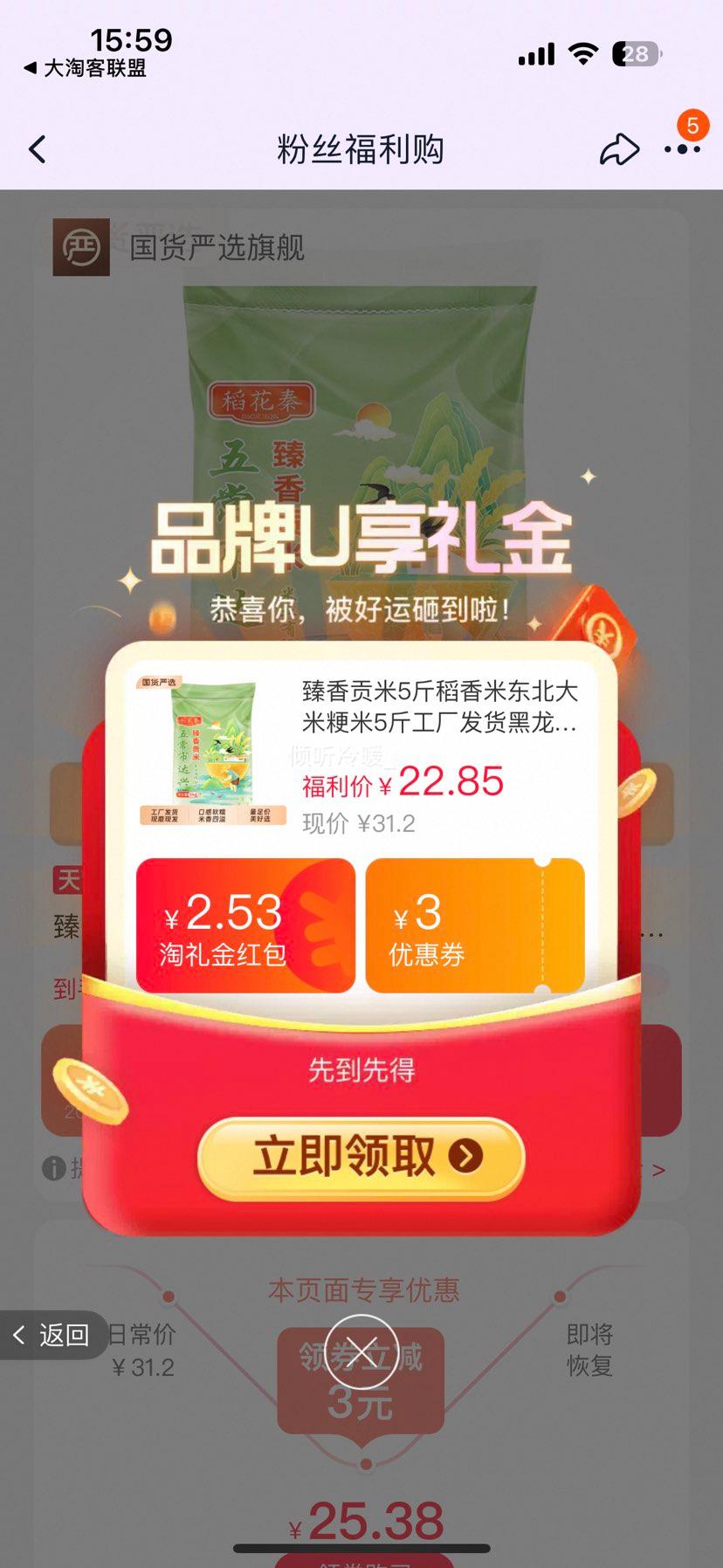Select the ¥2.53 淘礼金红包 coupon

click(x=245, y=925)
